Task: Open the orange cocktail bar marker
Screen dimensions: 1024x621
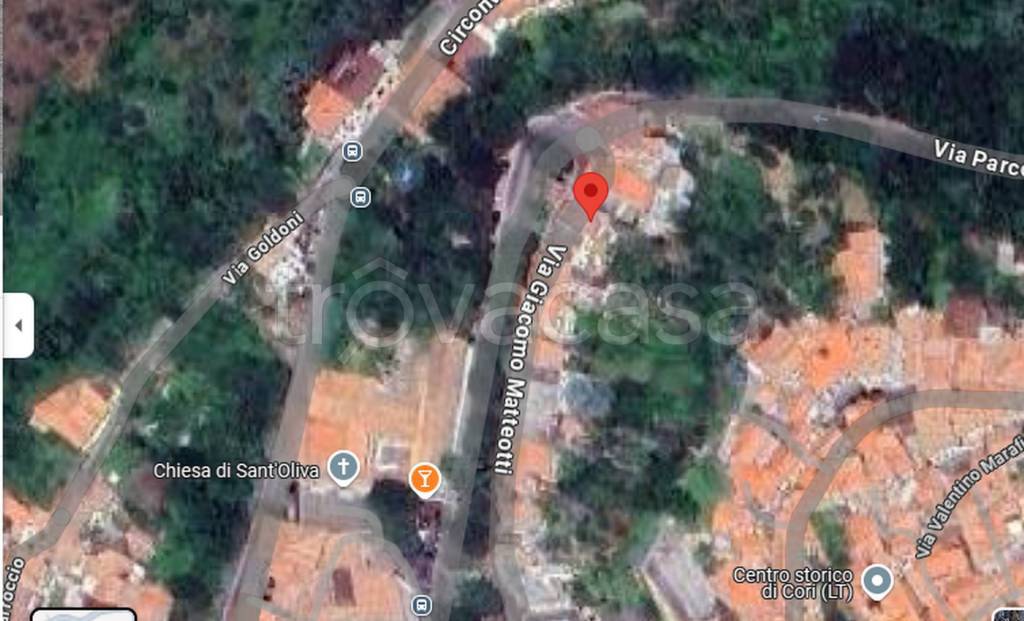Action: point(424,477)
